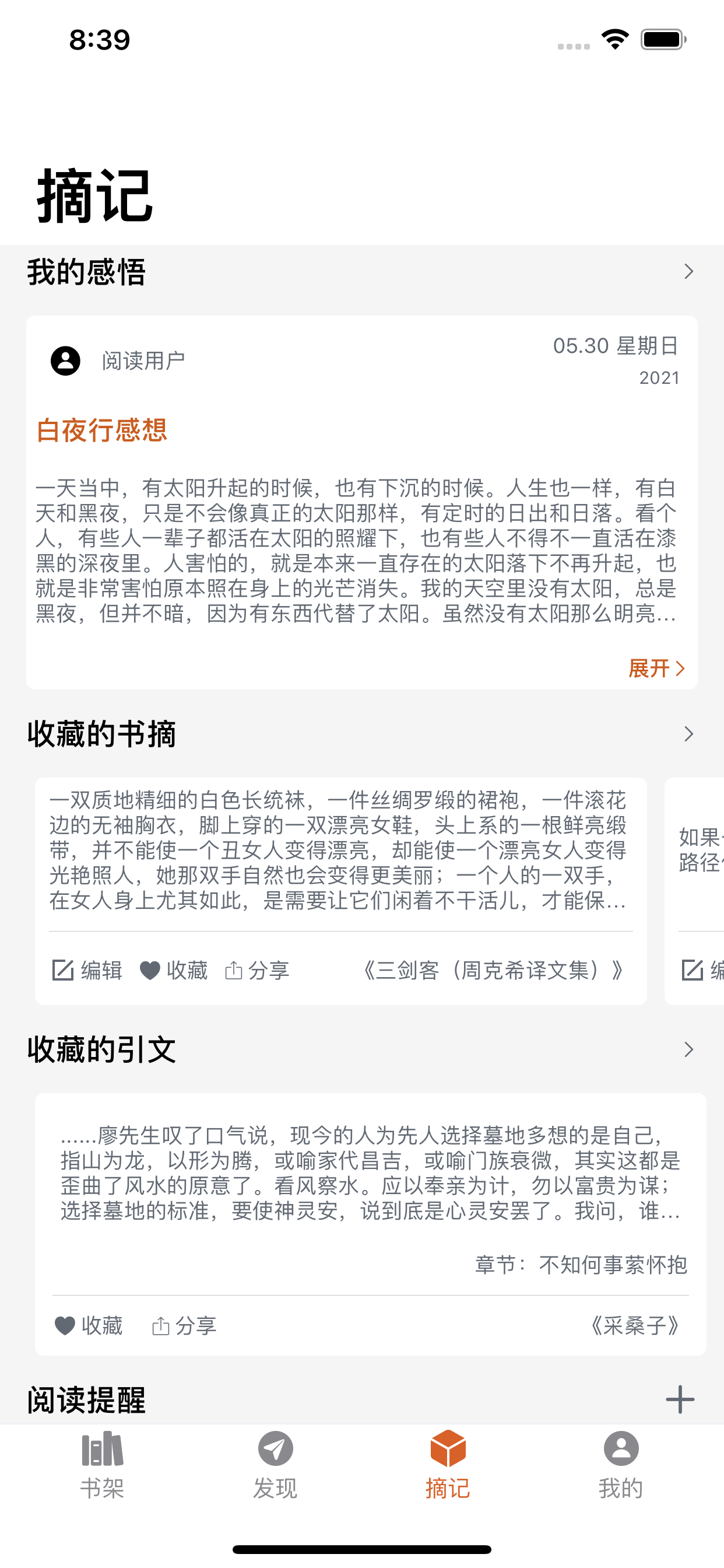Share the 三剑客 book excerpt
The width and height of the screenshot is (724, 1568).
[256, 970]
